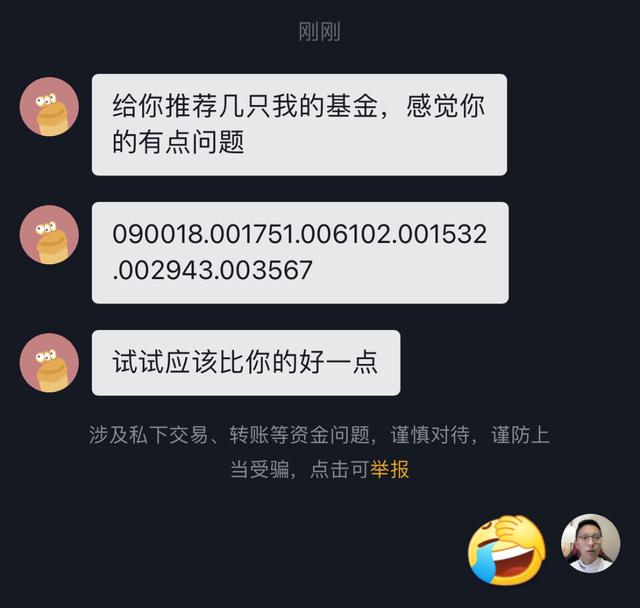The height and width of the screenshot is (608, 640).
Task: Open my own avatar beside laughing emoji
Action: (x=590, y=543)
